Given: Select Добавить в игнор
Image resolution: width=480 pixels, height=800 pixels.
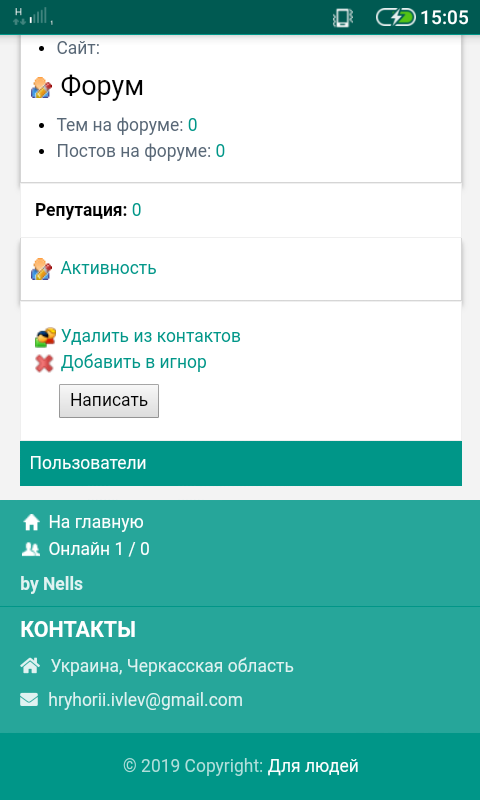Looking at the screenshot, I should [134, 362].
